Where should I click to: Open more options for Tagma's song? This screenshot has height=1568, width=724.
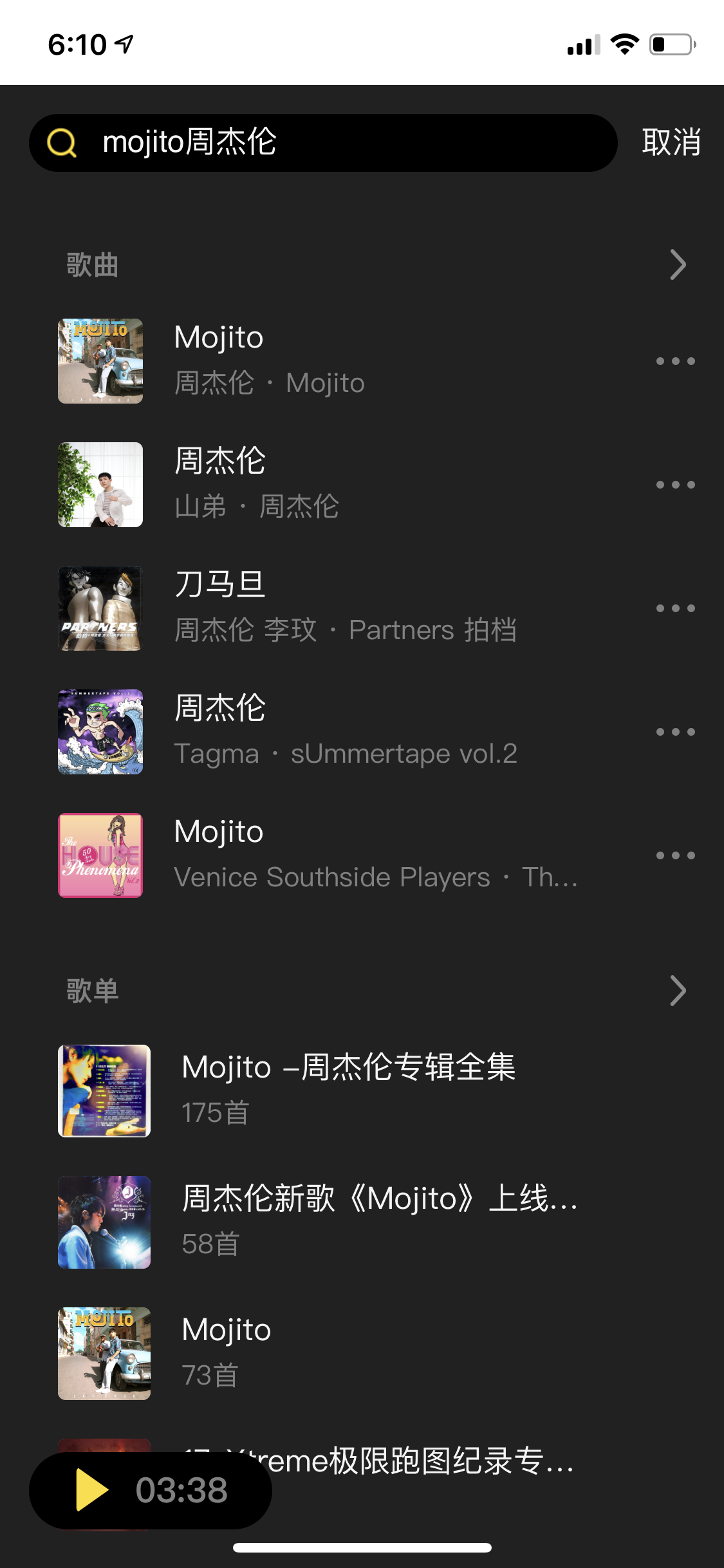pyautogui.click(x=675, y=732)
